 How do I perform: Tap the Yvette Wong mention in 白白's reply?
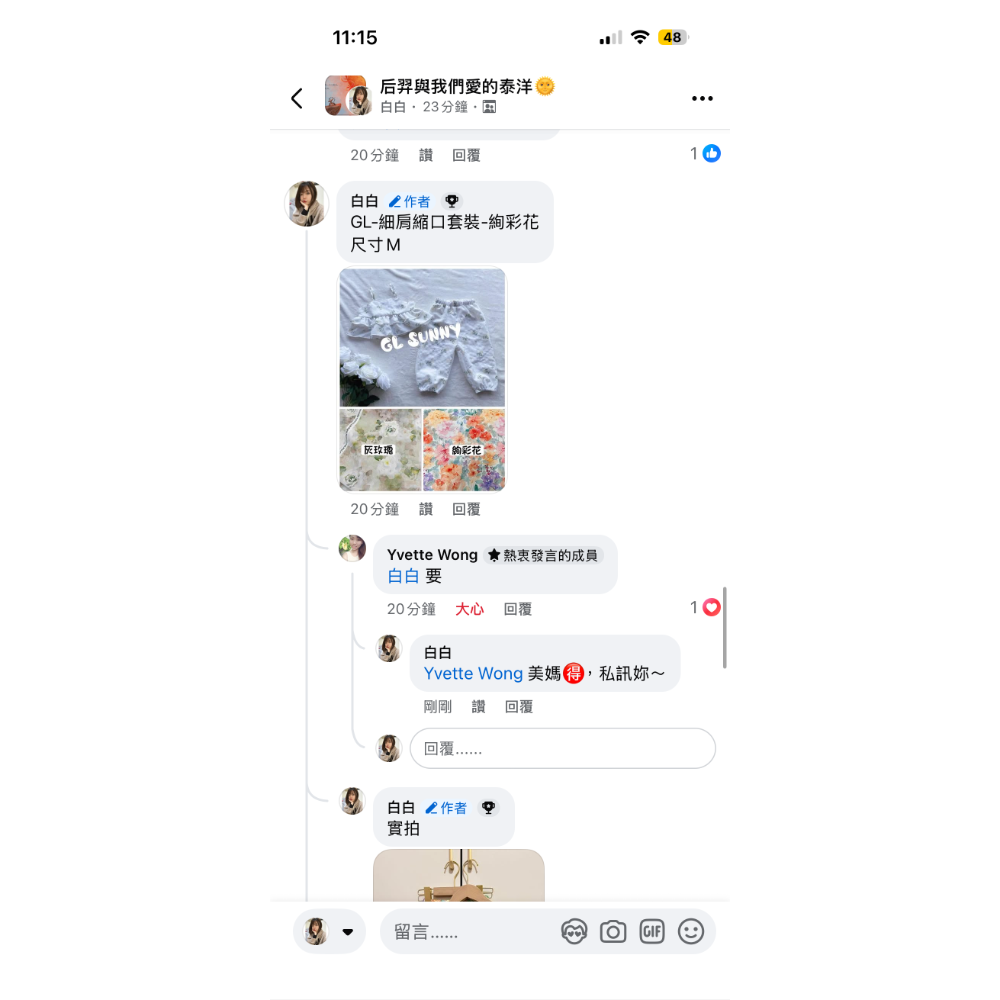click(x=473, y=674)
